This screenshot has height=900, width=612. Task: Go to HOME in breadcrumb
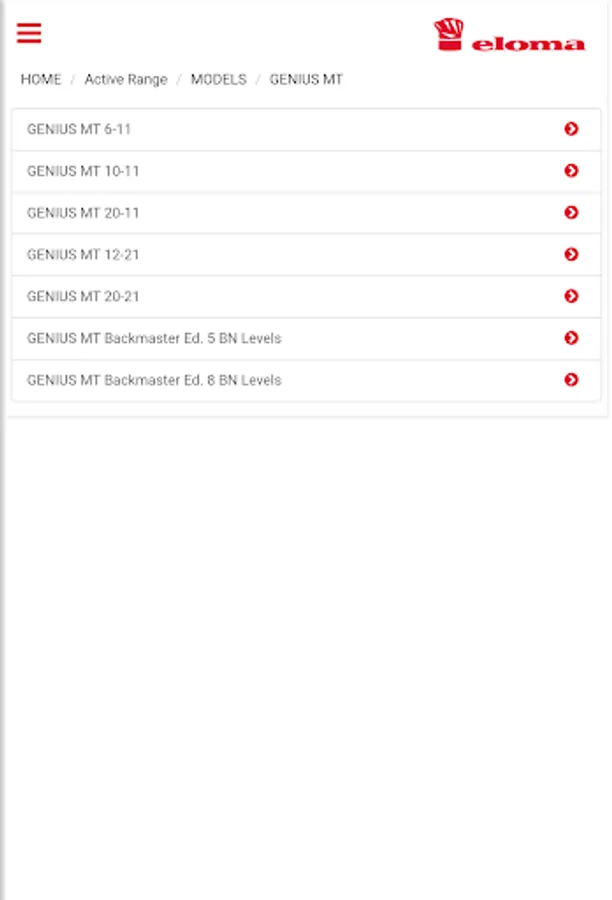41,79
